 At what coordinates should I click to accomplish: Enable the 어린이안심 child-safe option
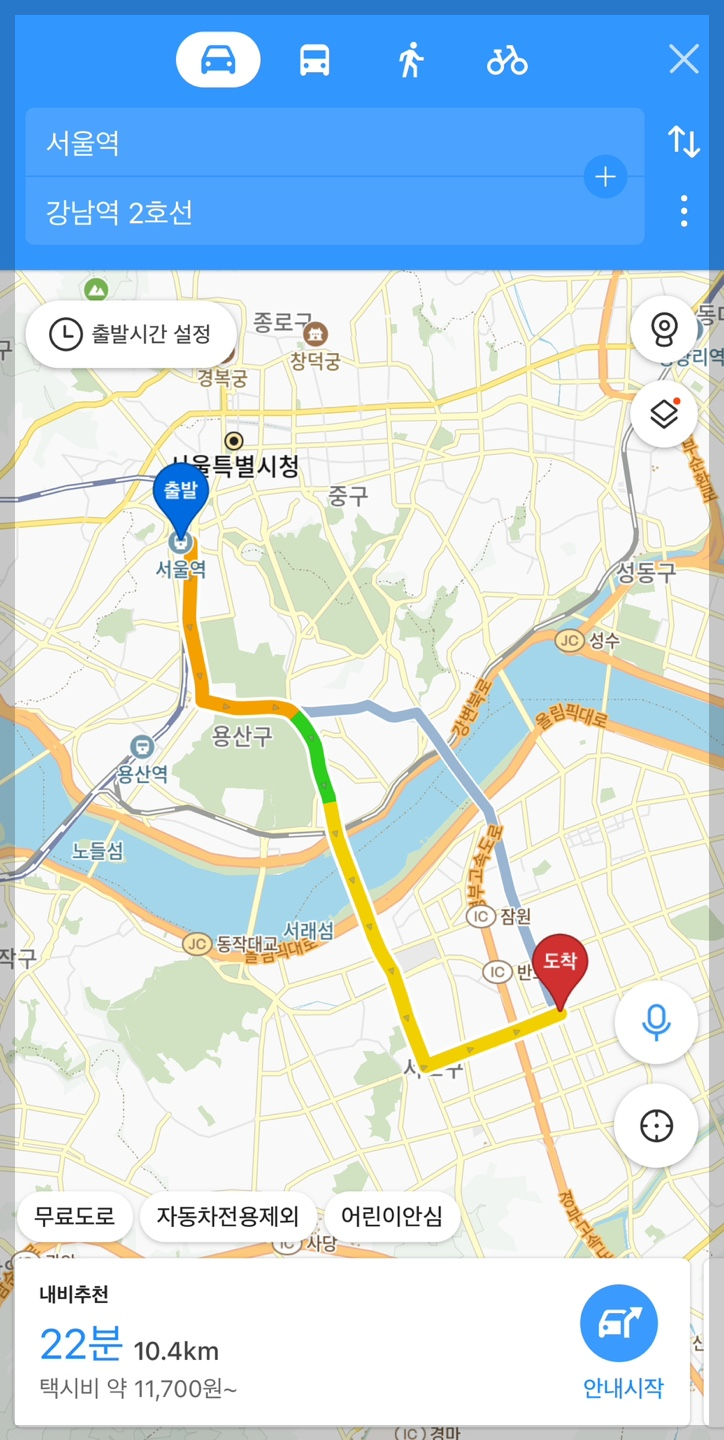(x=394, y=1217)
